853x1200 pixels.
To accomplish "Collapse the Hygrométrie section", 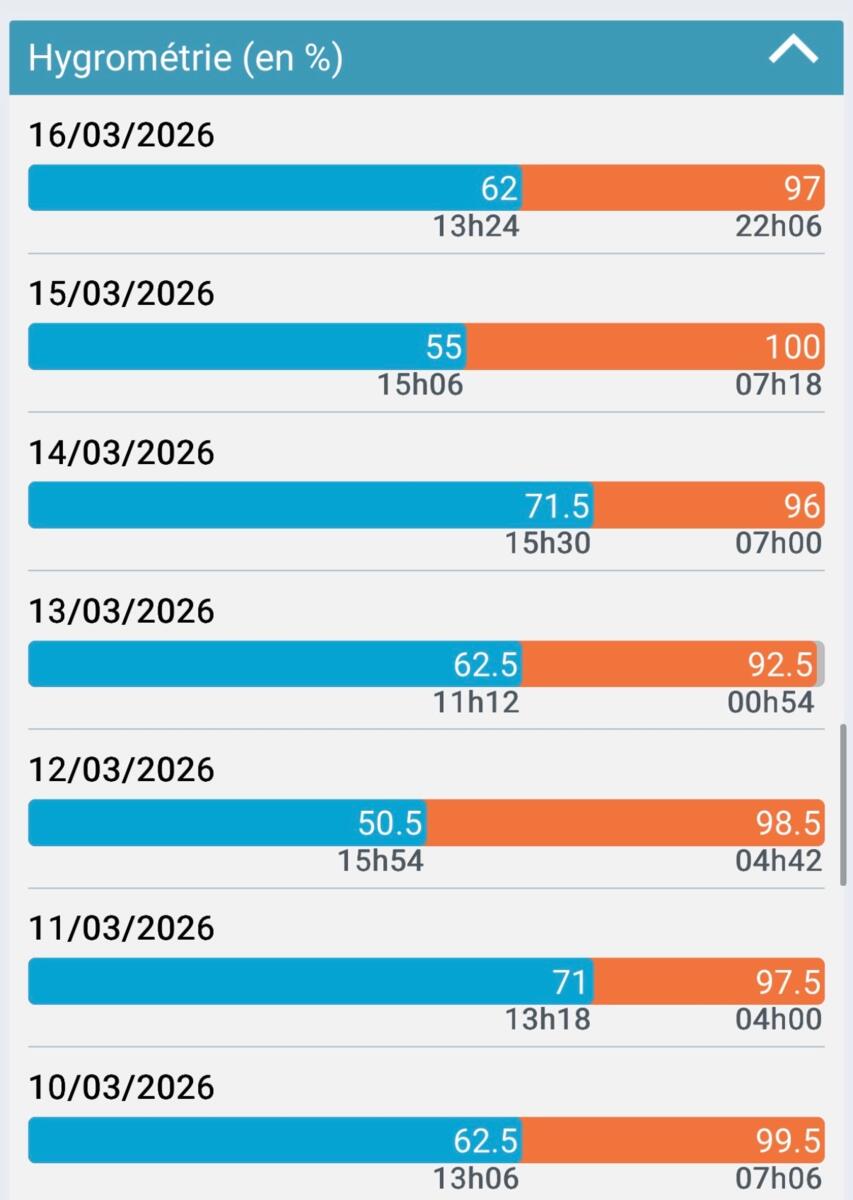I will [x=793, y=52].
